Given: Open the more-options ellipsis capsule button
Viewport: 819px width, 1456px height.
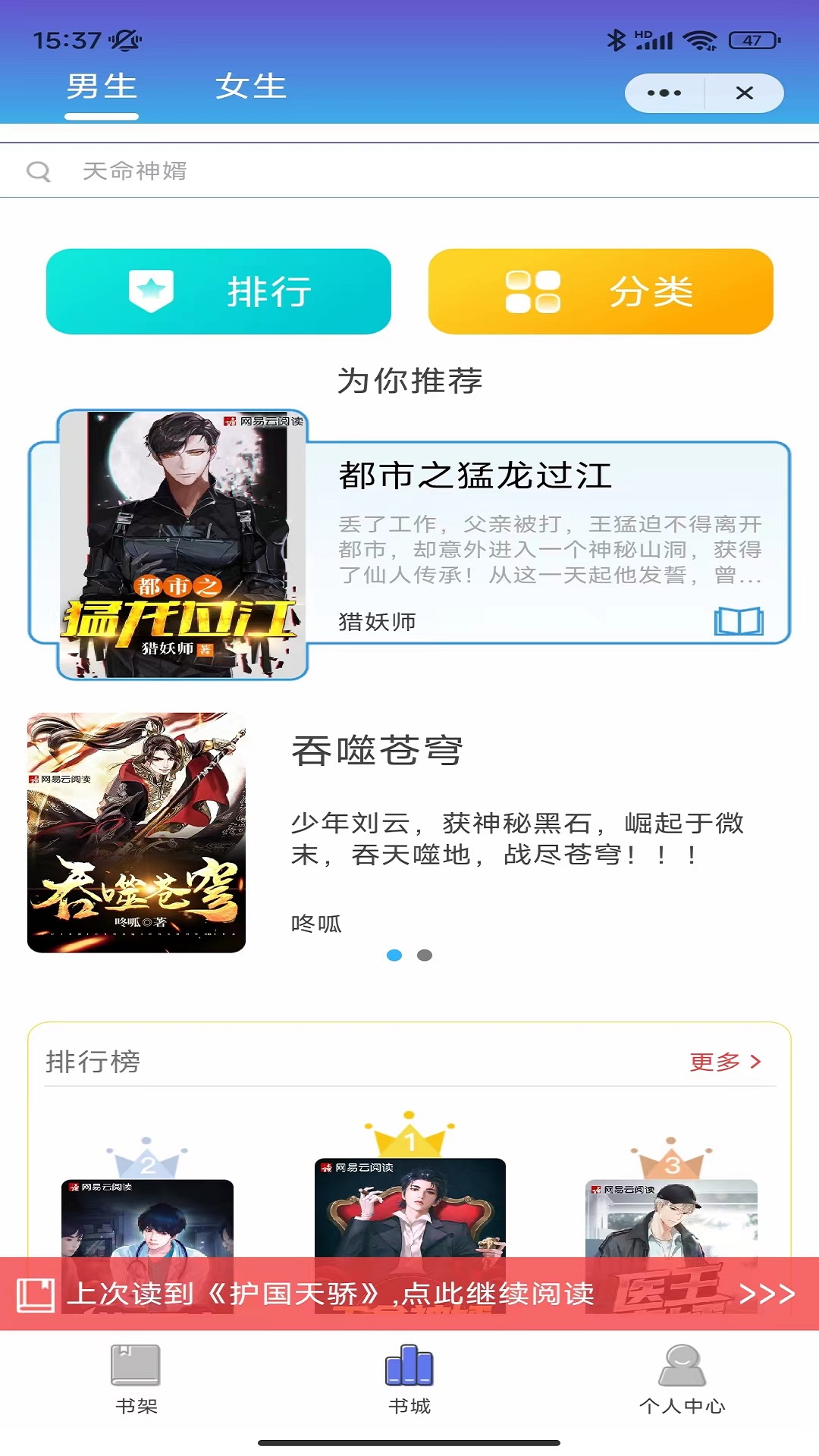Looking at the screenshot, I should click(x=663, y=93).
